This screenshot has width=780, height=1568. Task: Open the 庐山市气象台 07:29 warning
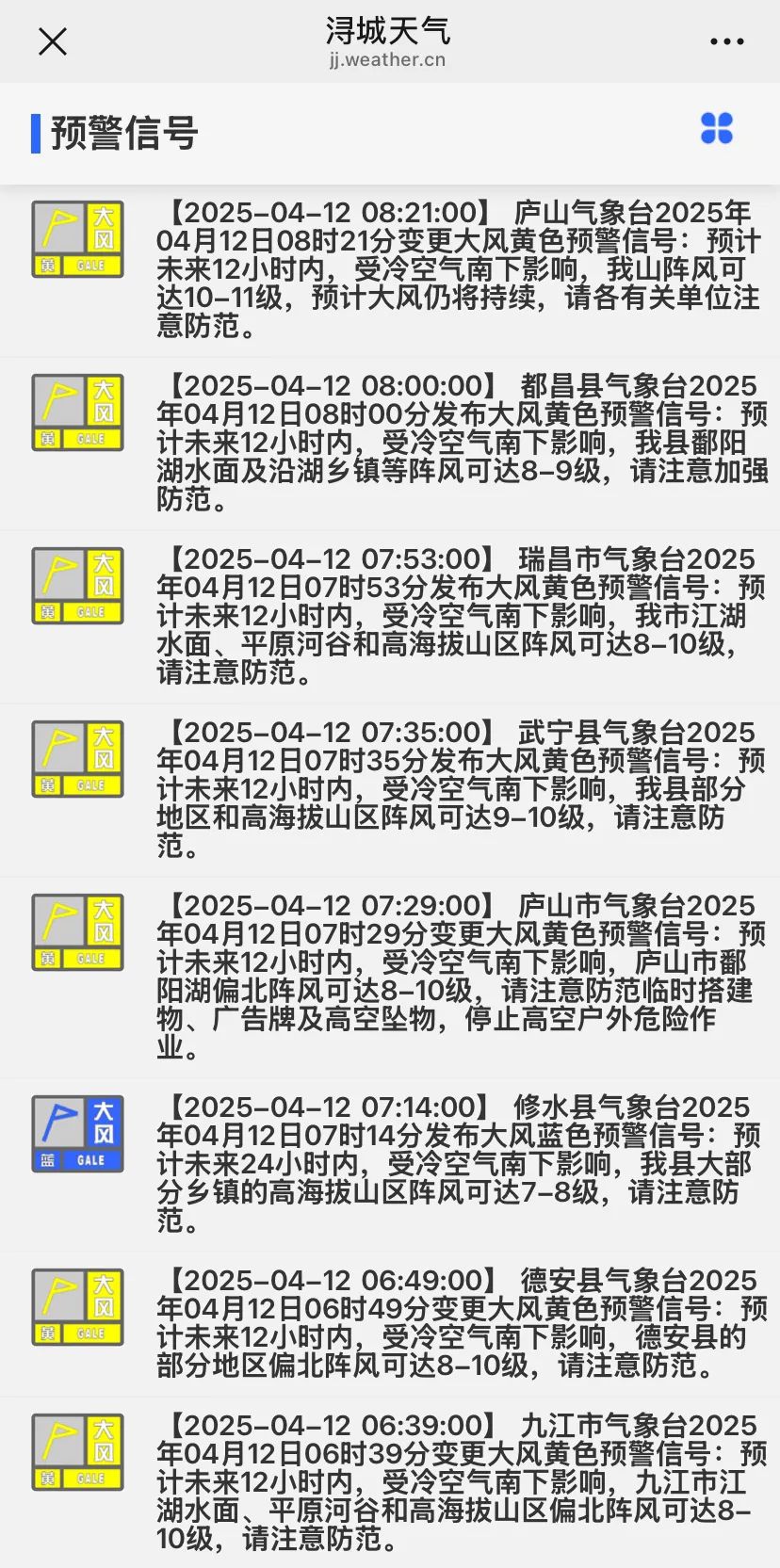pyautogui.click(x=390, y=978)
